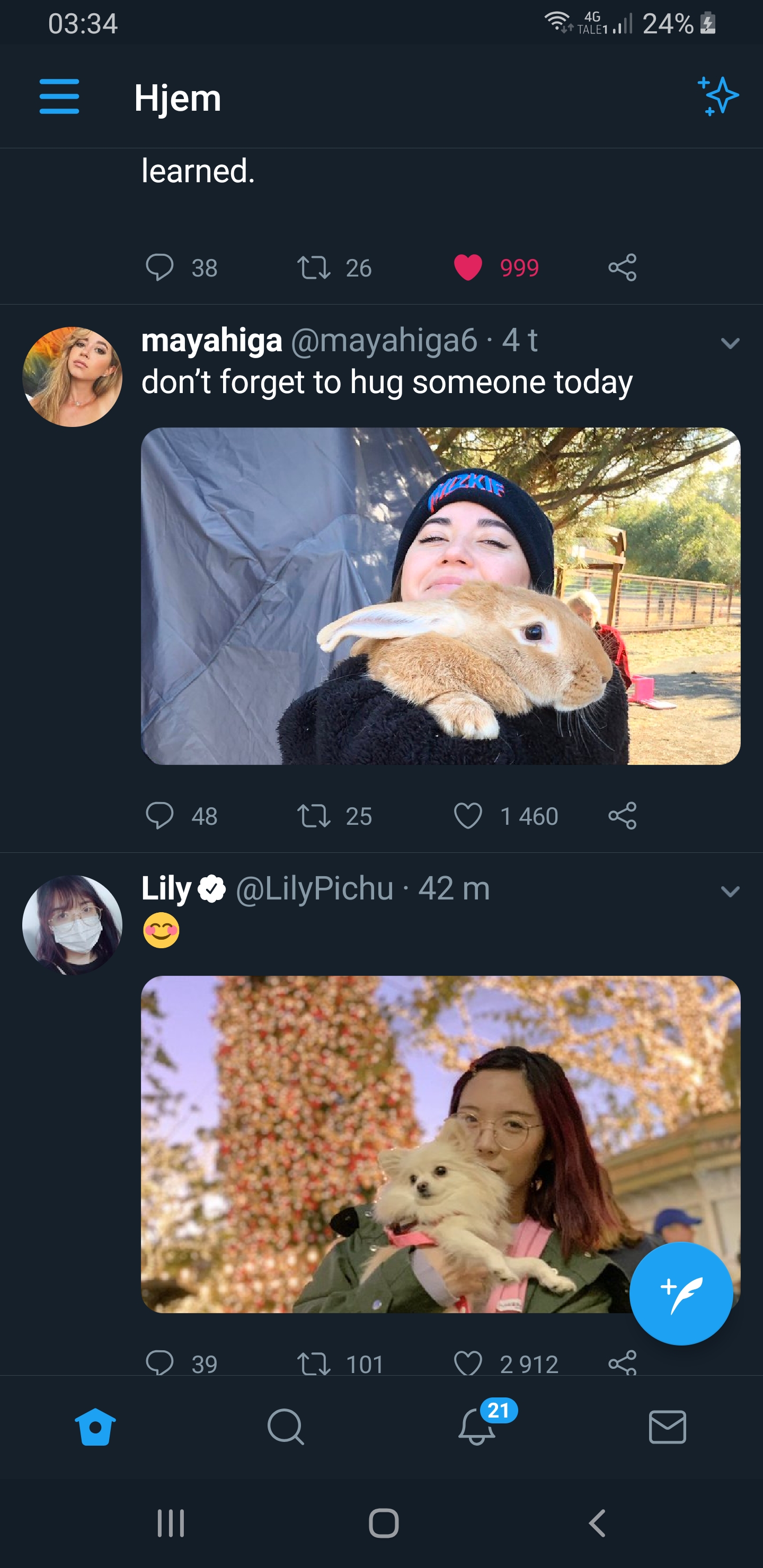The height and width of the screenshot is (1568, 763).
Task: Like mayahiga's tweet
Action: coord(468,816)
